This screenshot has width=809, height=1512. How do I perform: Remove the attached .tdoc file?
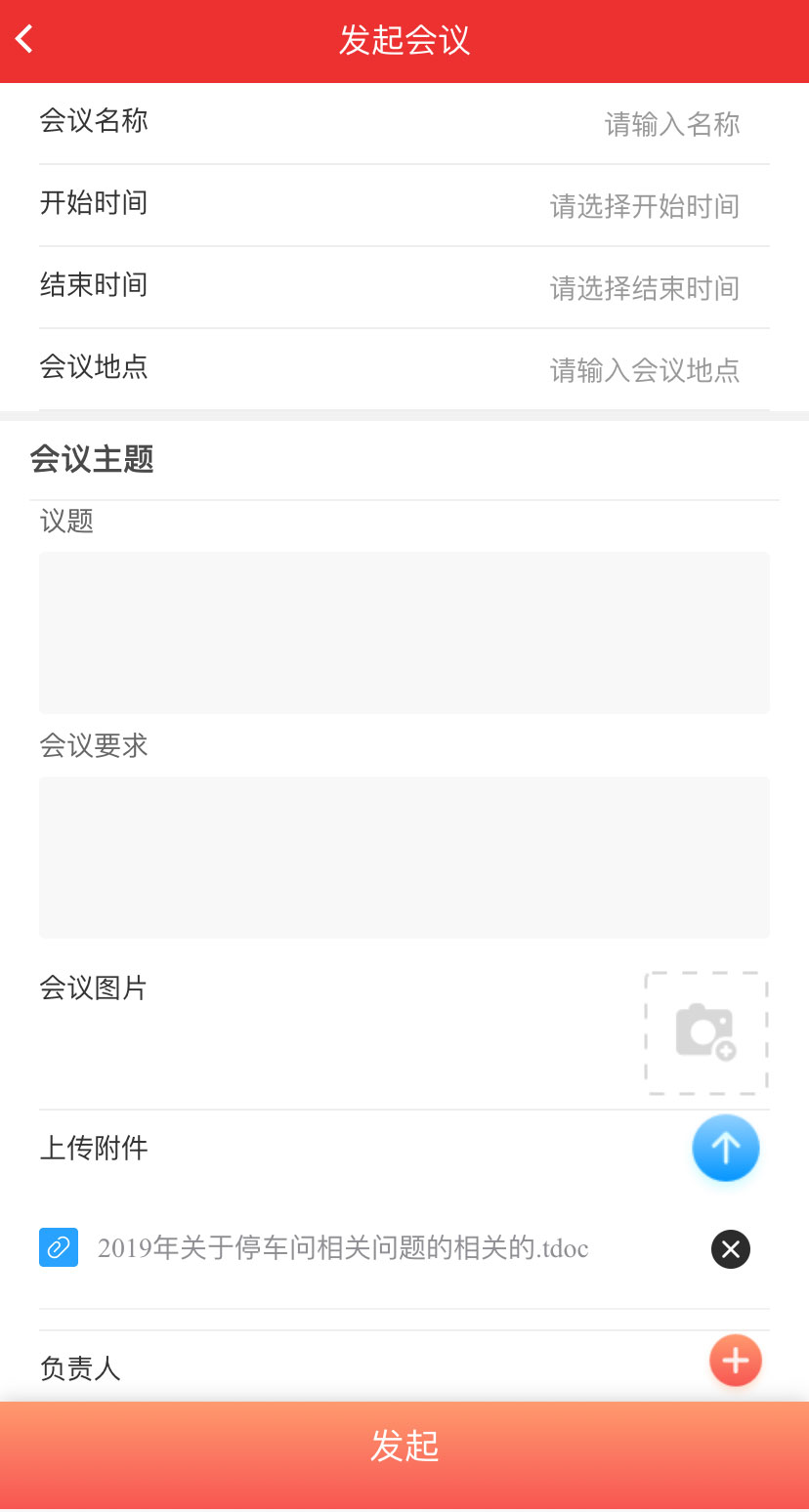click(731, 1249)
